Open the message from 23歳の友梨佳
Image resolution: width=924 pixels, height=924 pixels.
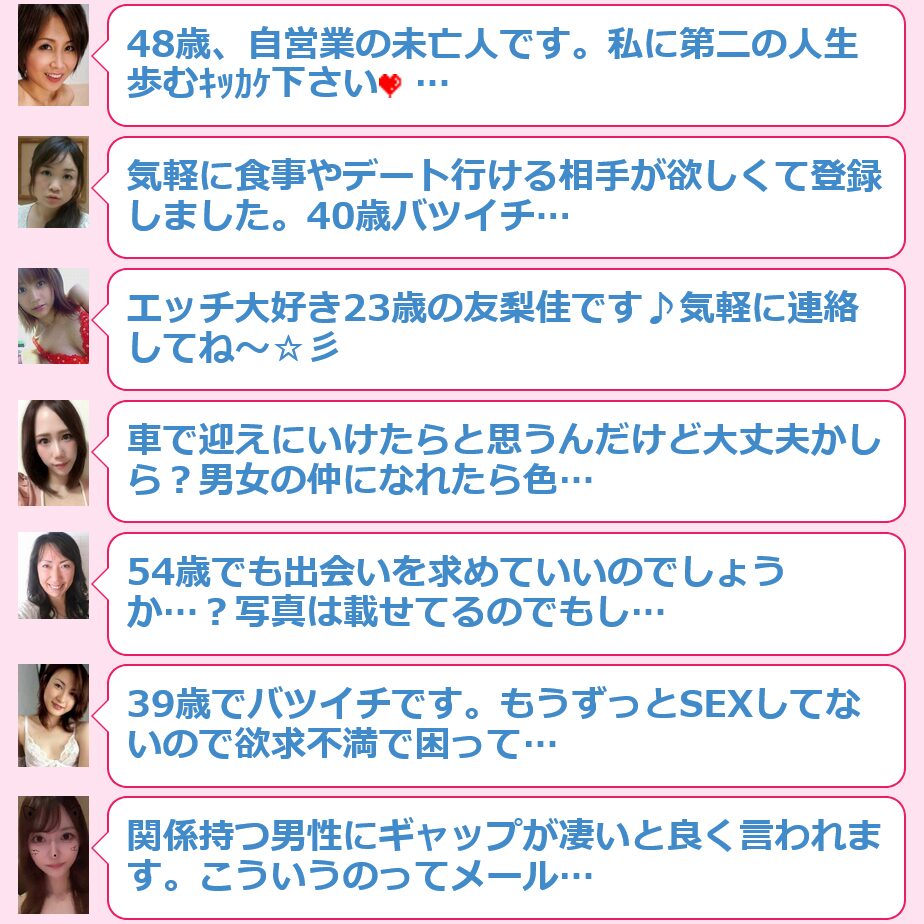click(505, 329)
